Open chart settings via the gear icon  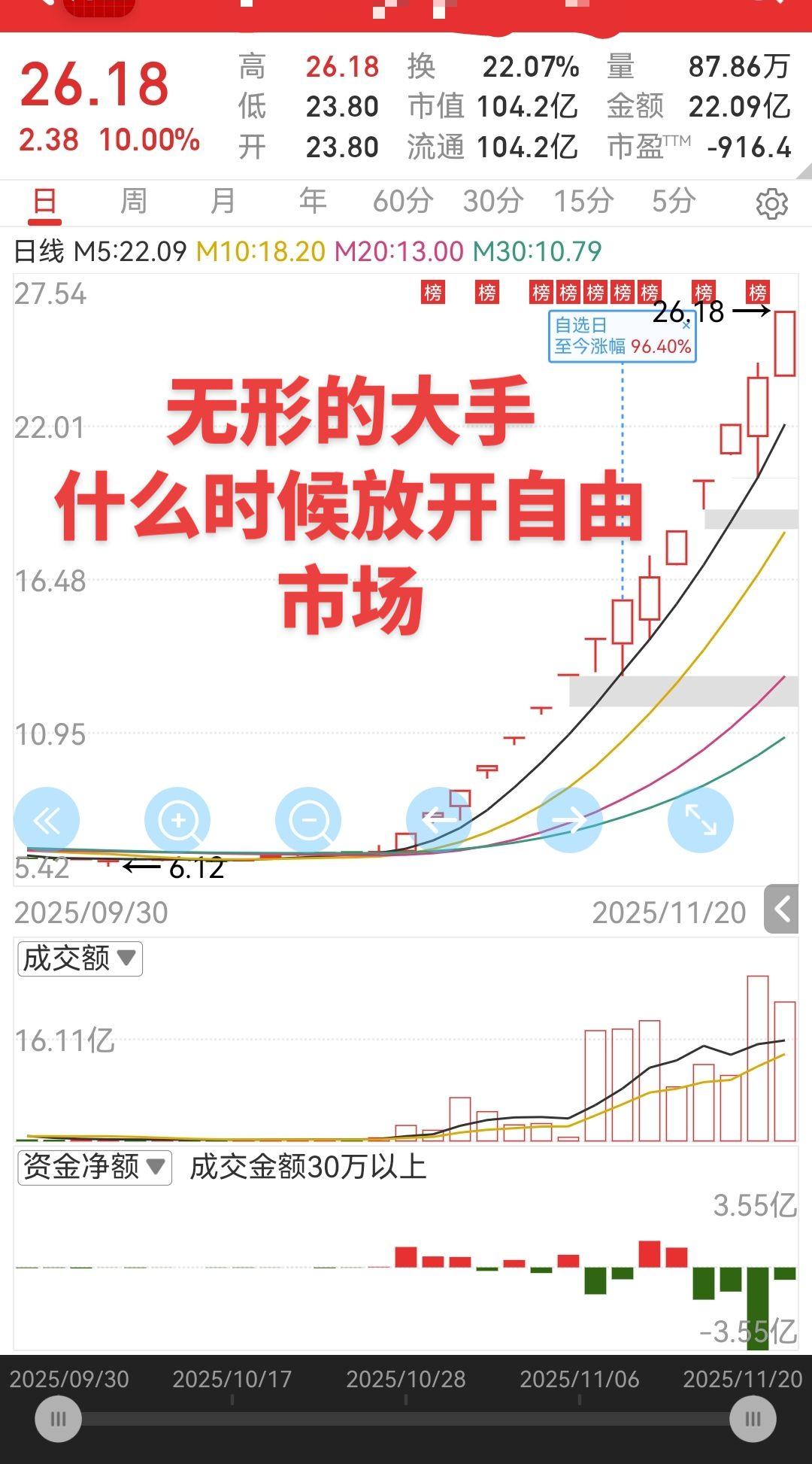pos(771,201)
